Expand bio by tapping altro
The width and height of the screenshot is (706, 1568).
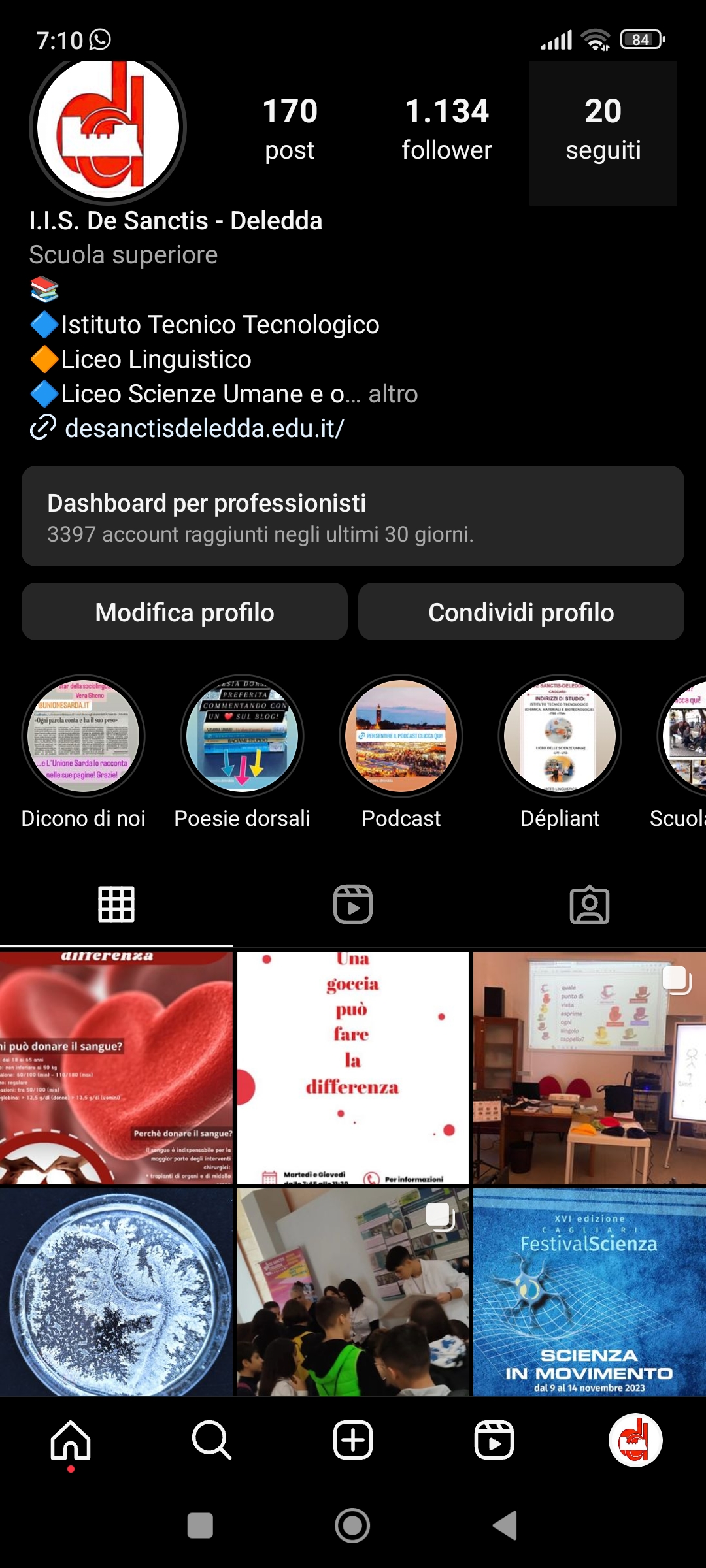pyautogui.click(x=393, y=394)
